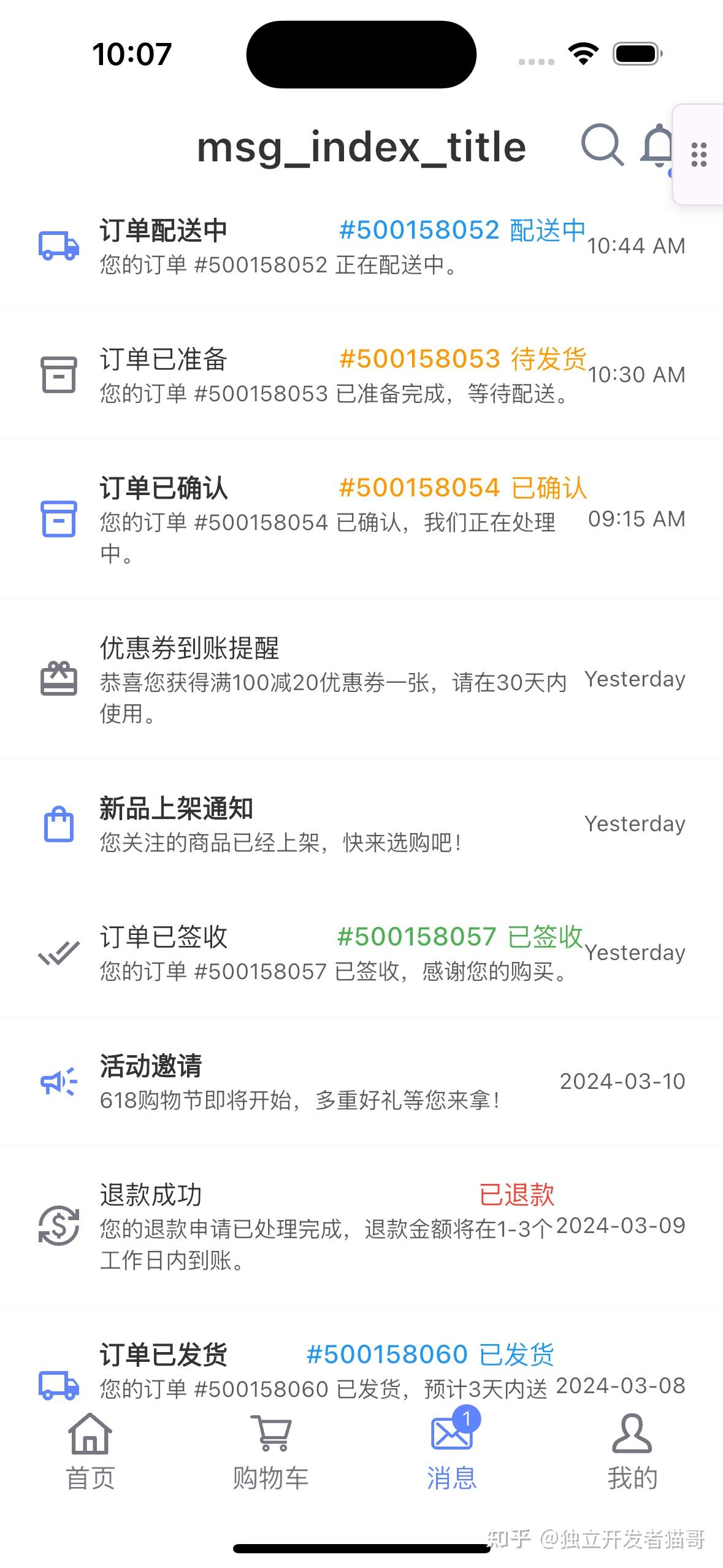Click the double-check icon beside 订单已签收

tap(58, 953)
